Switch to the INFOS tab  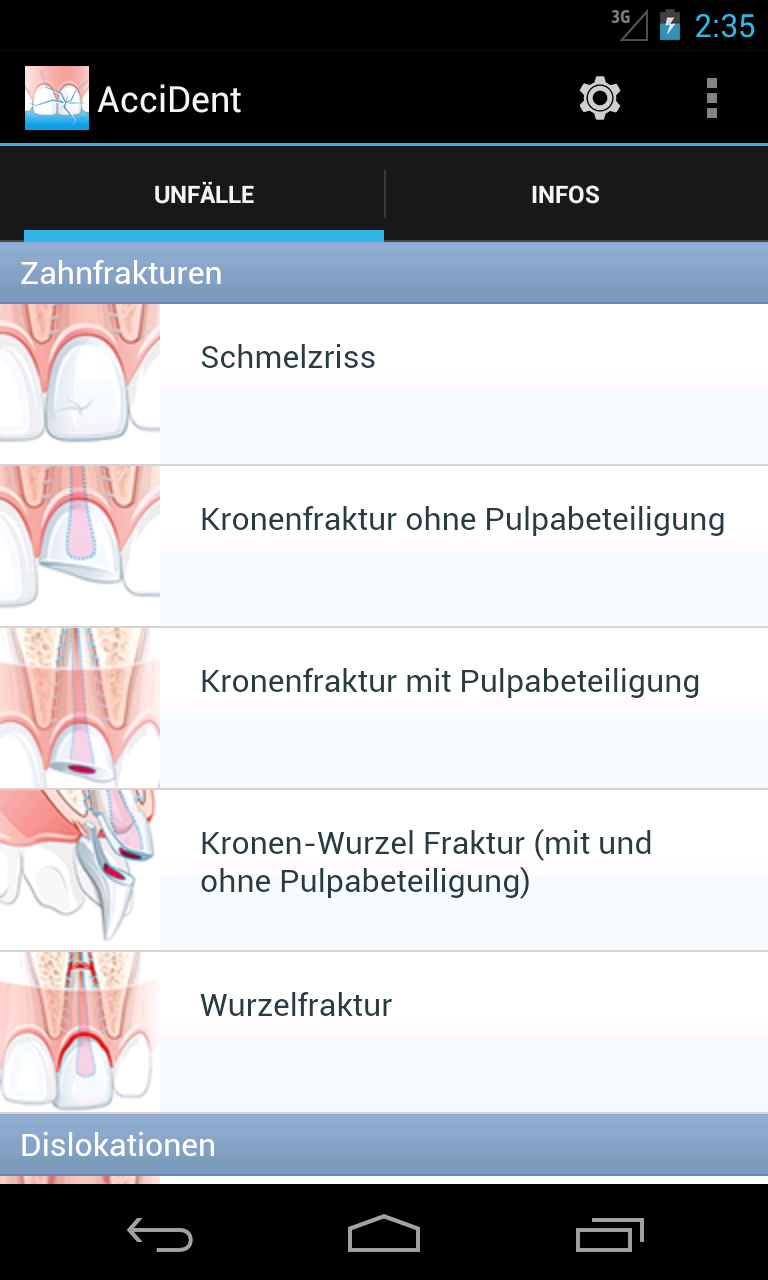click(565, 194)
